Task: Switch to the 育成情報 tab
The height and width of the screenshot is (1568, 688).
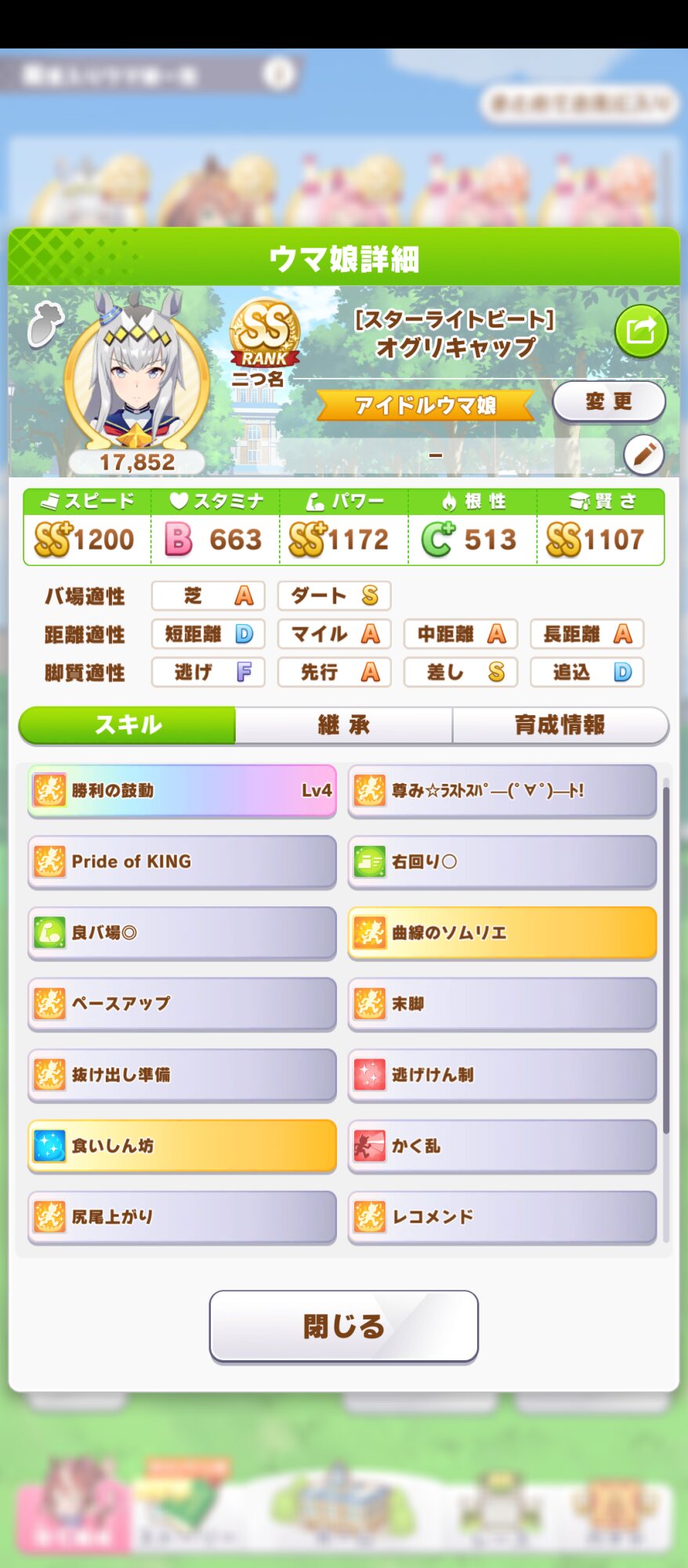Action: tap(559, 725)
